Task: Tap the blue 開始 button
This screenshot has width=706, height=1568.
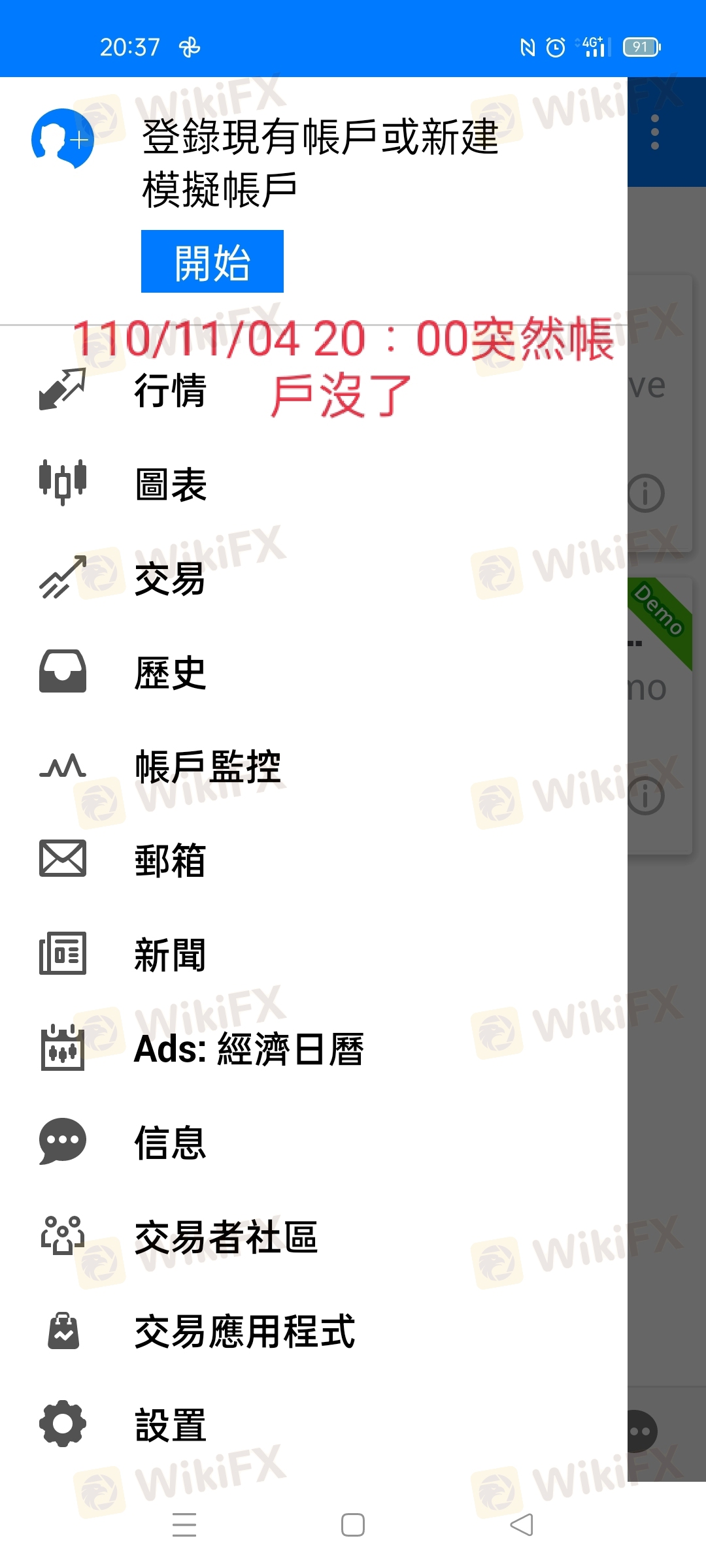Action: pyautogui.click(x=212, y=261)
